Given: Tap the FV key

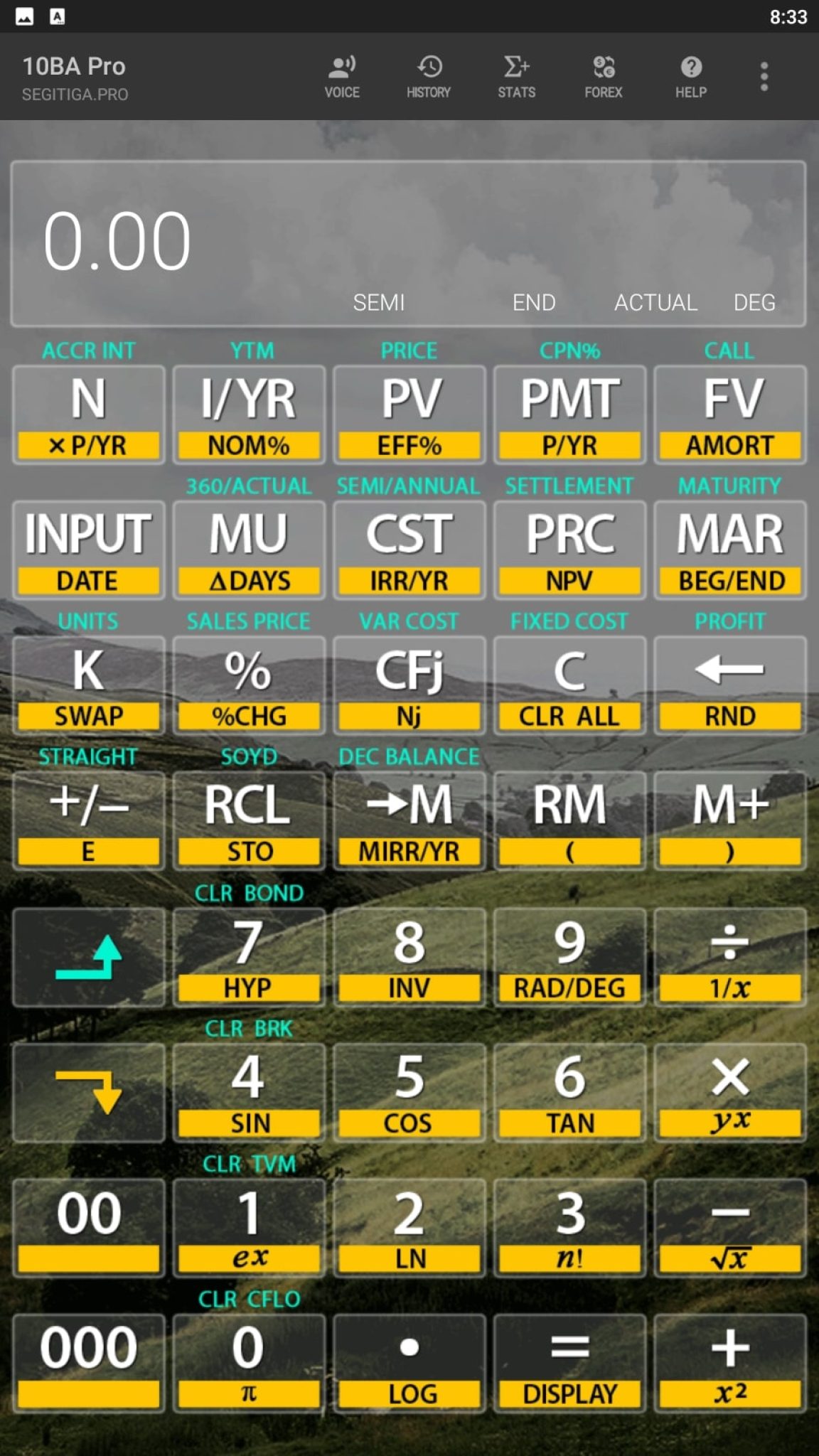Looking at the screenshot, I should [x=730, y=415].
